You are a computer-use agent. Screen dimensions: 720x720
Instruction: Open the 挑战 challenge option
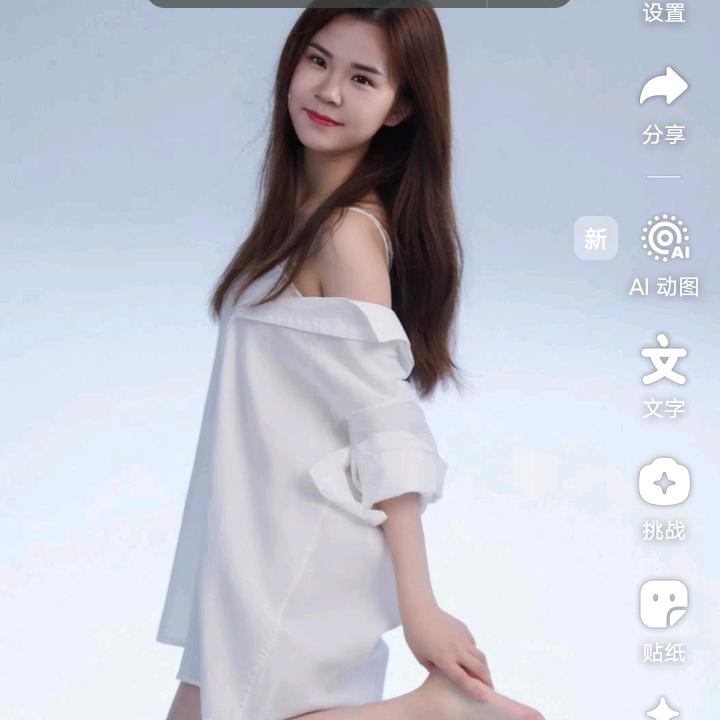[664, 484]
